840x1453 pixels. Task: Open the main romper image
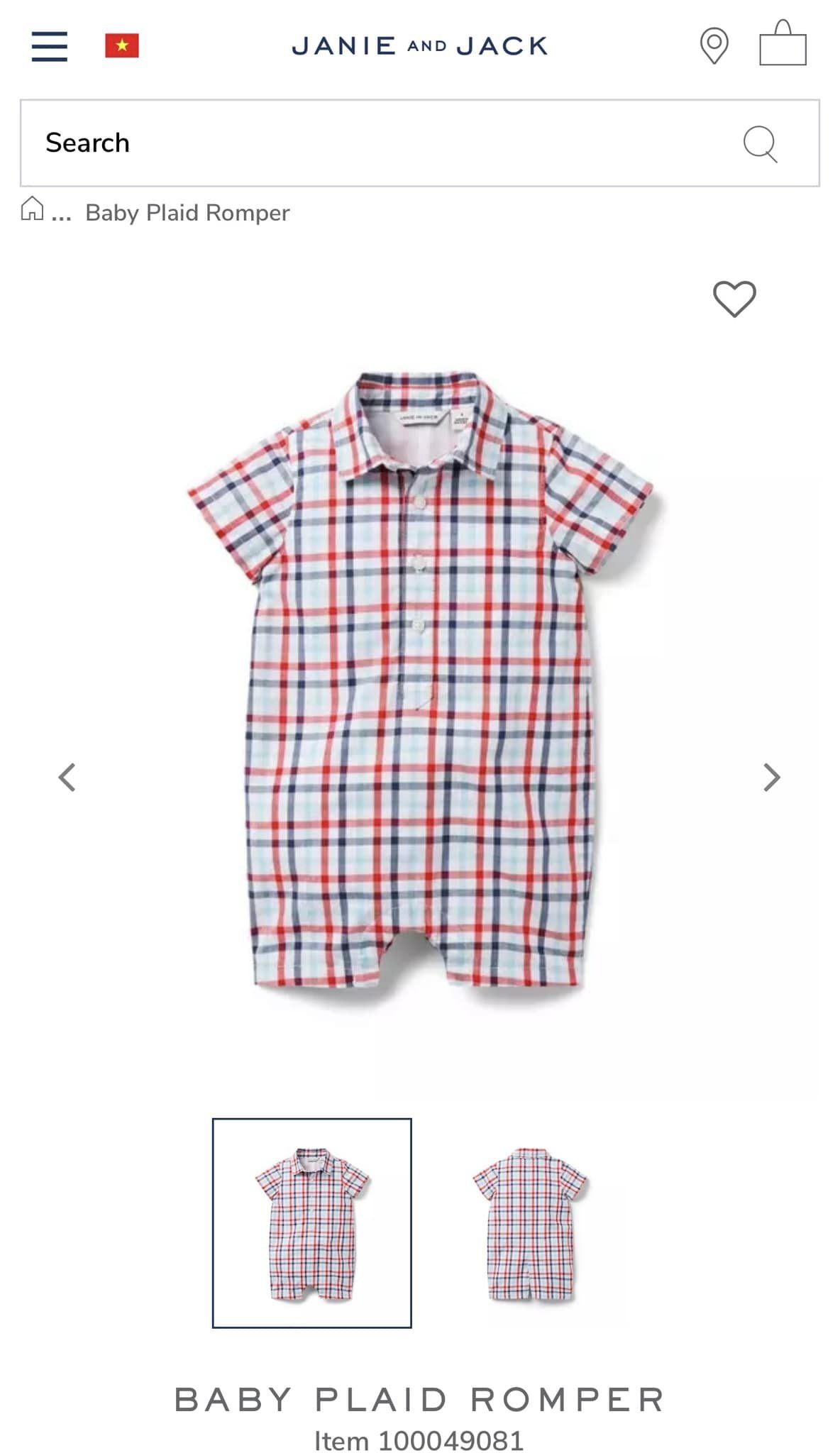[x=420, y=681]
